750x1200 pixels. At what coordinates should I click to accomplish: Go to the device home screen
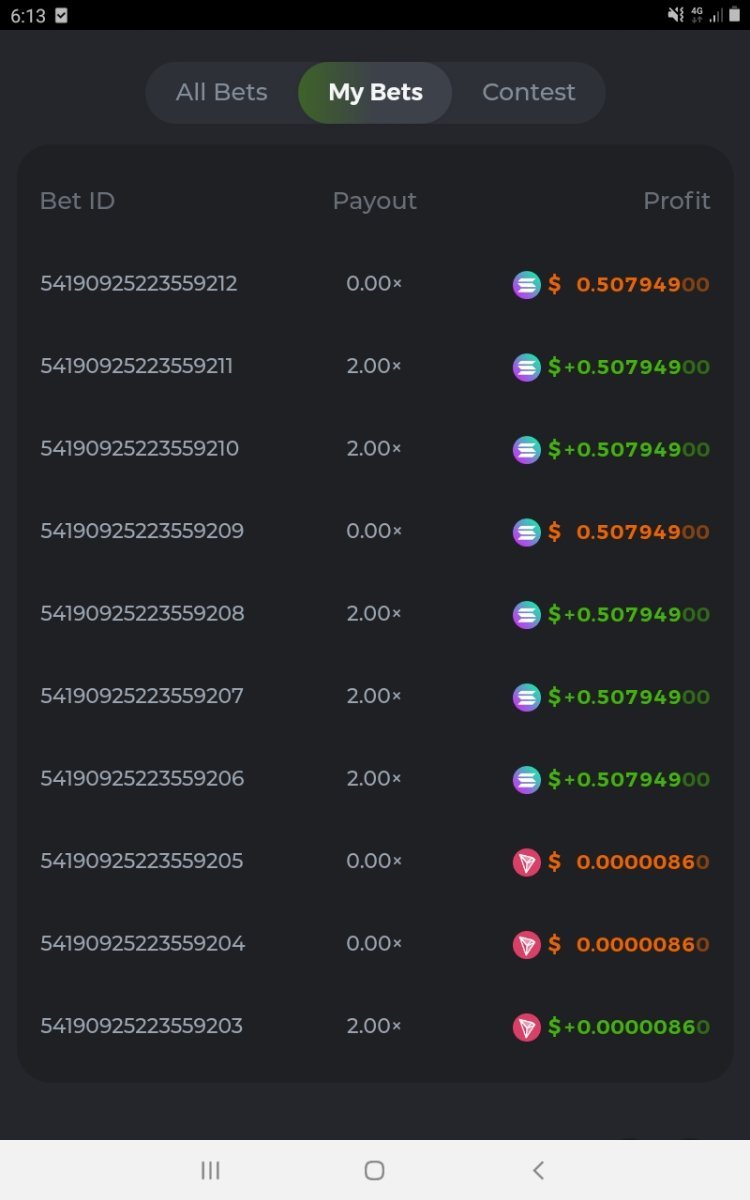click(375, 1170)
